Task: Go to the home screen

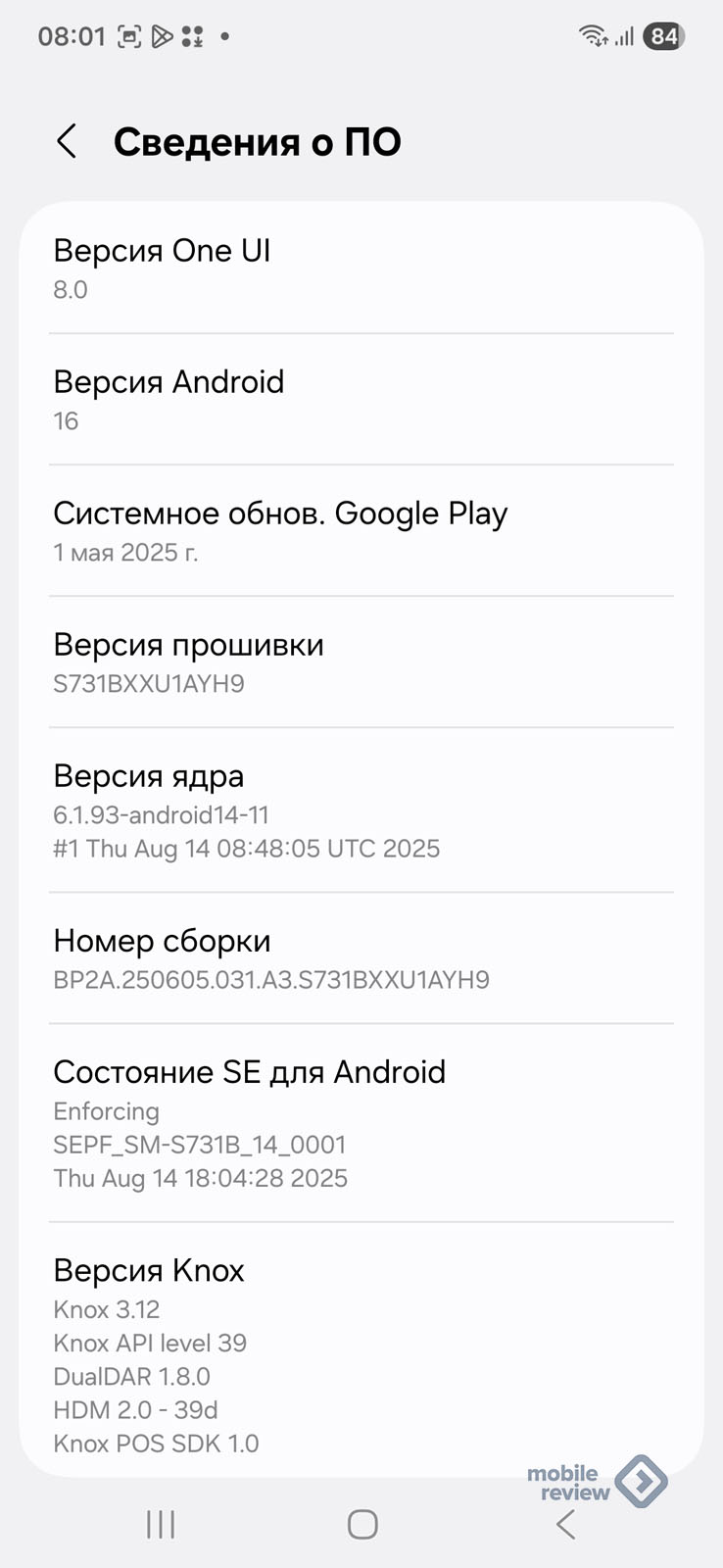Action: click(x=362, y=1524)
